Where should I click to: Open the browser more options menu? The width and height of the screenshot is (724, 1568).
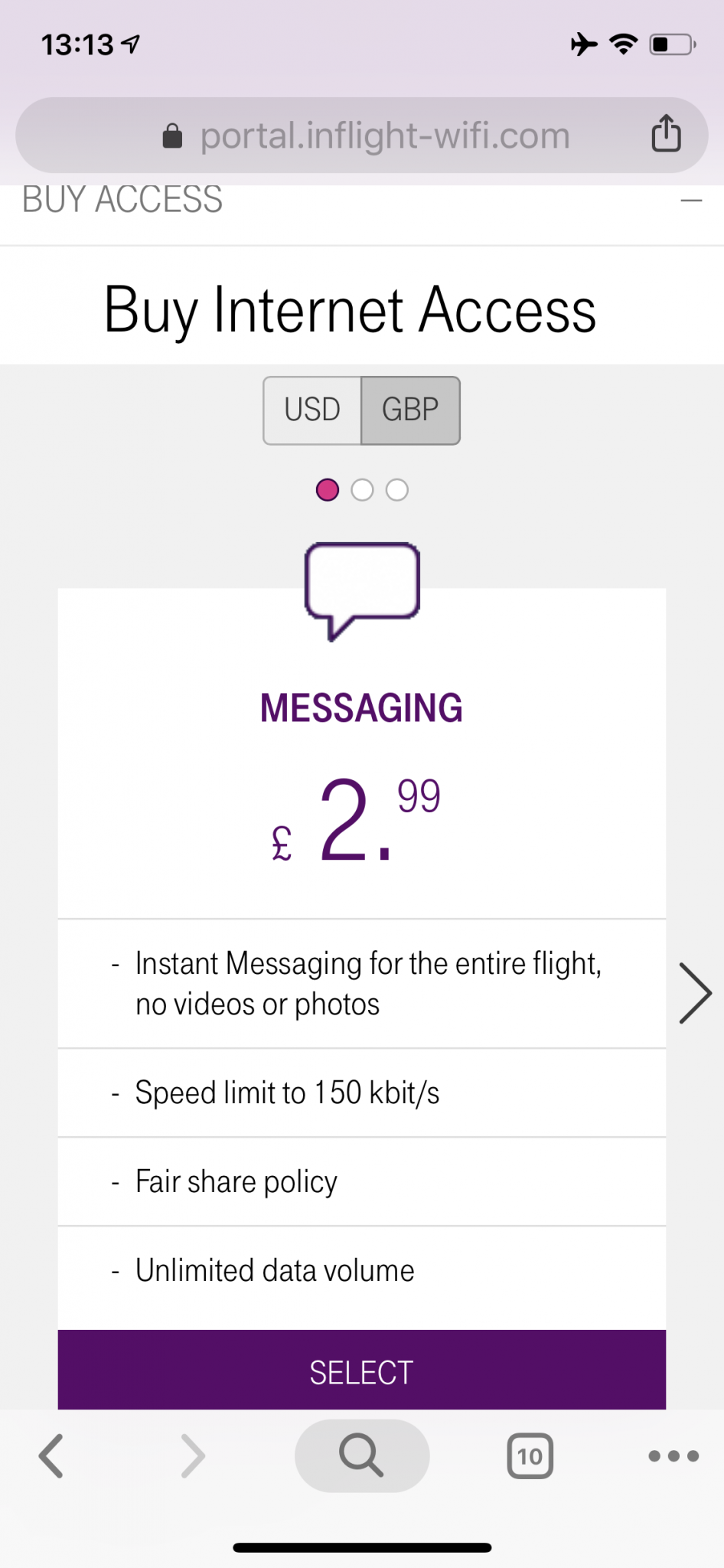point(673,1455)
